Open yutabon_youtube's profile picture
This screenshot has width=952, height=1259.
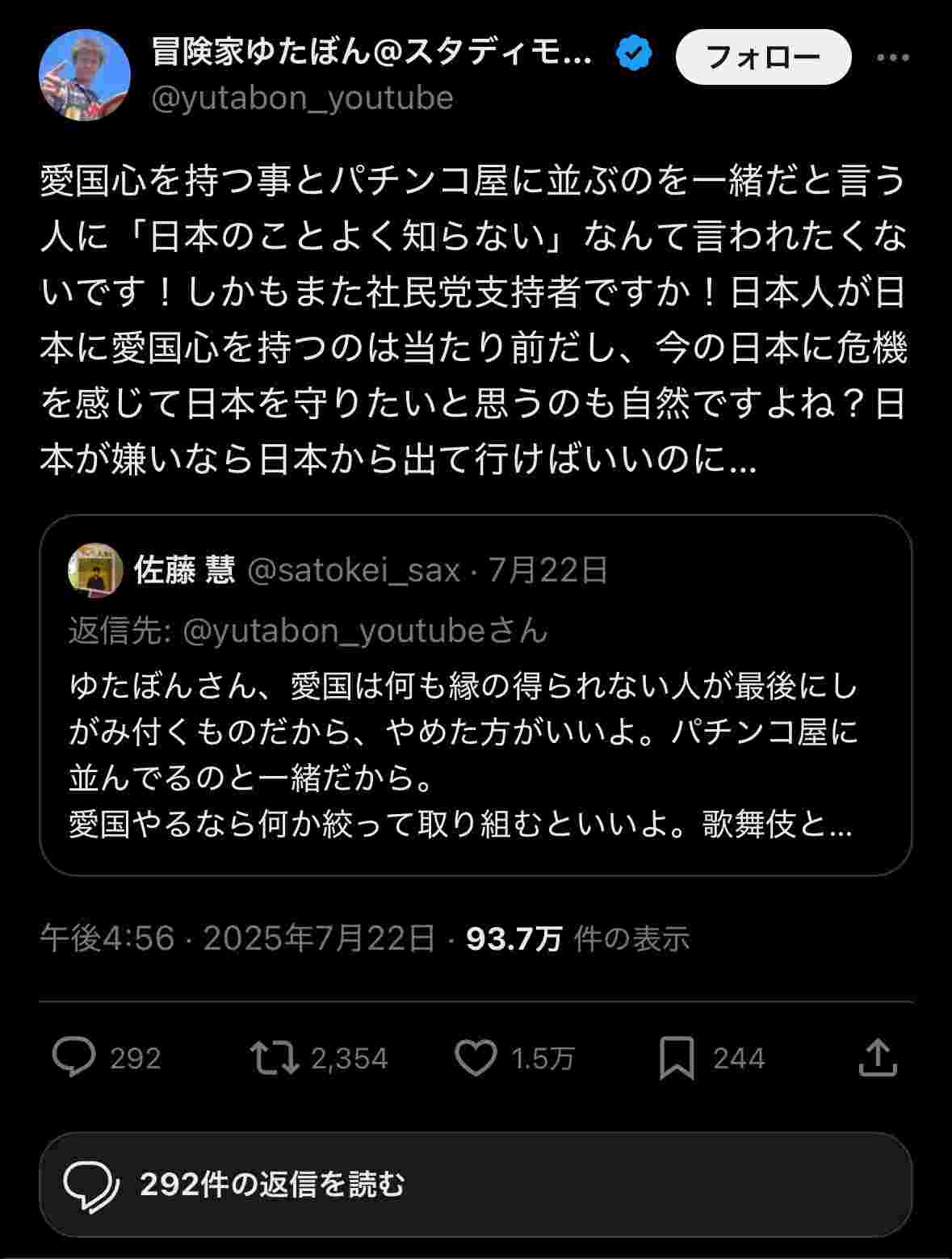pyautogui.click(x=84, y=75)
